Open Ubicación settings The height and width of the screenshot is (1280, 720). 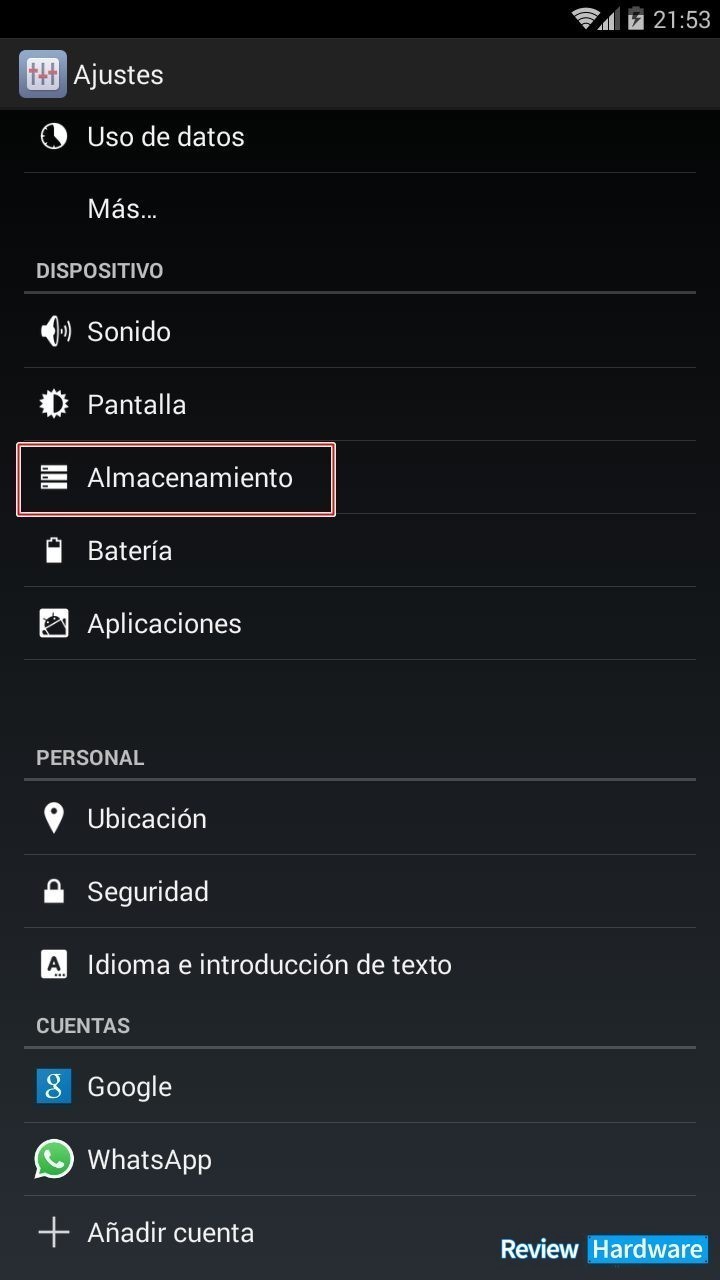click(360, 818)
